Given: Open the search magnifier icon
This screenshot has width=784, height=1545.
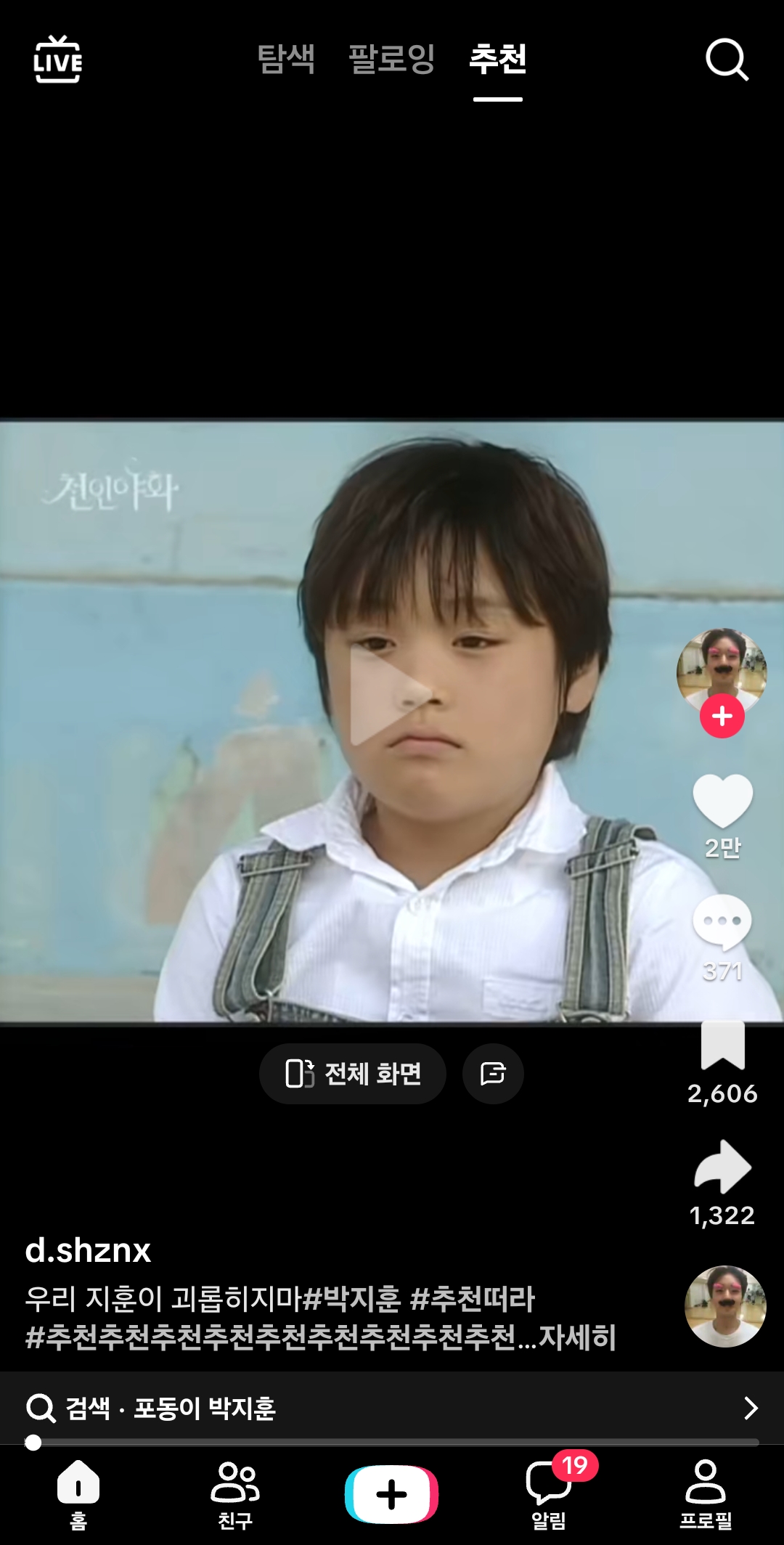Looking at the screenshot, I should [727, 60].
